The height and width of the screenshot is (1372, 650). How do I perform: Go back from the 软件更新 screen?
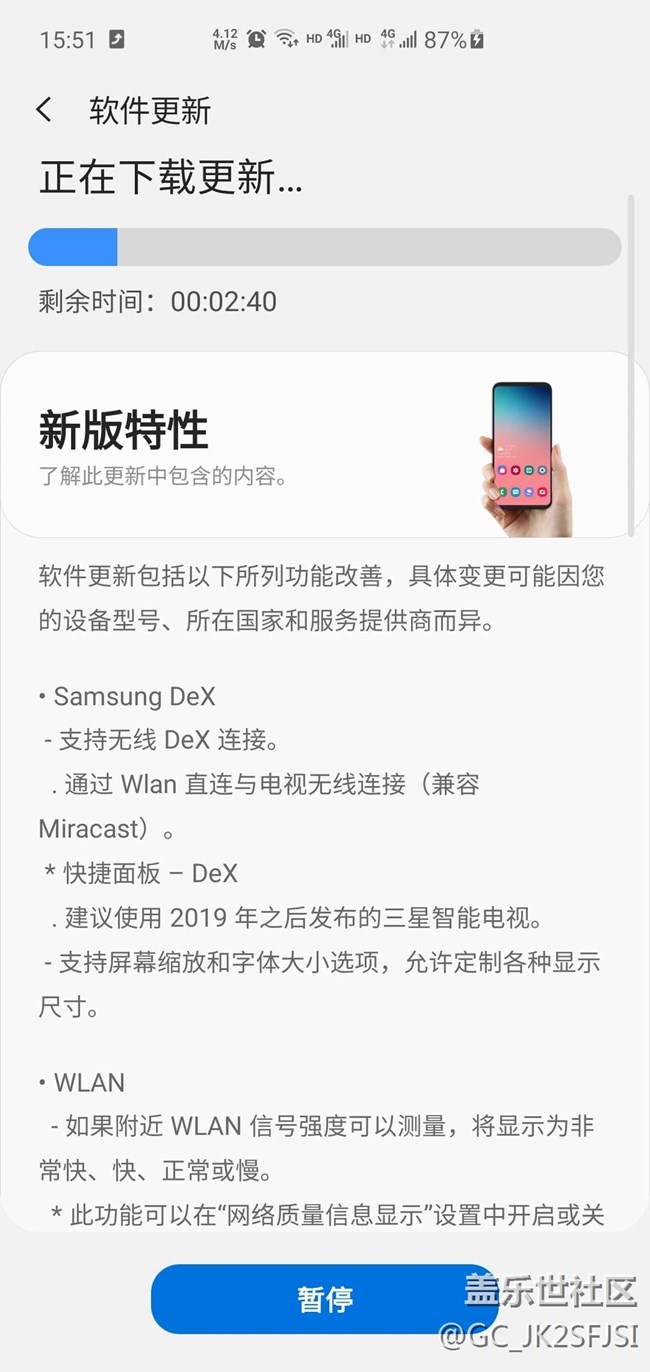coord(44,110)
